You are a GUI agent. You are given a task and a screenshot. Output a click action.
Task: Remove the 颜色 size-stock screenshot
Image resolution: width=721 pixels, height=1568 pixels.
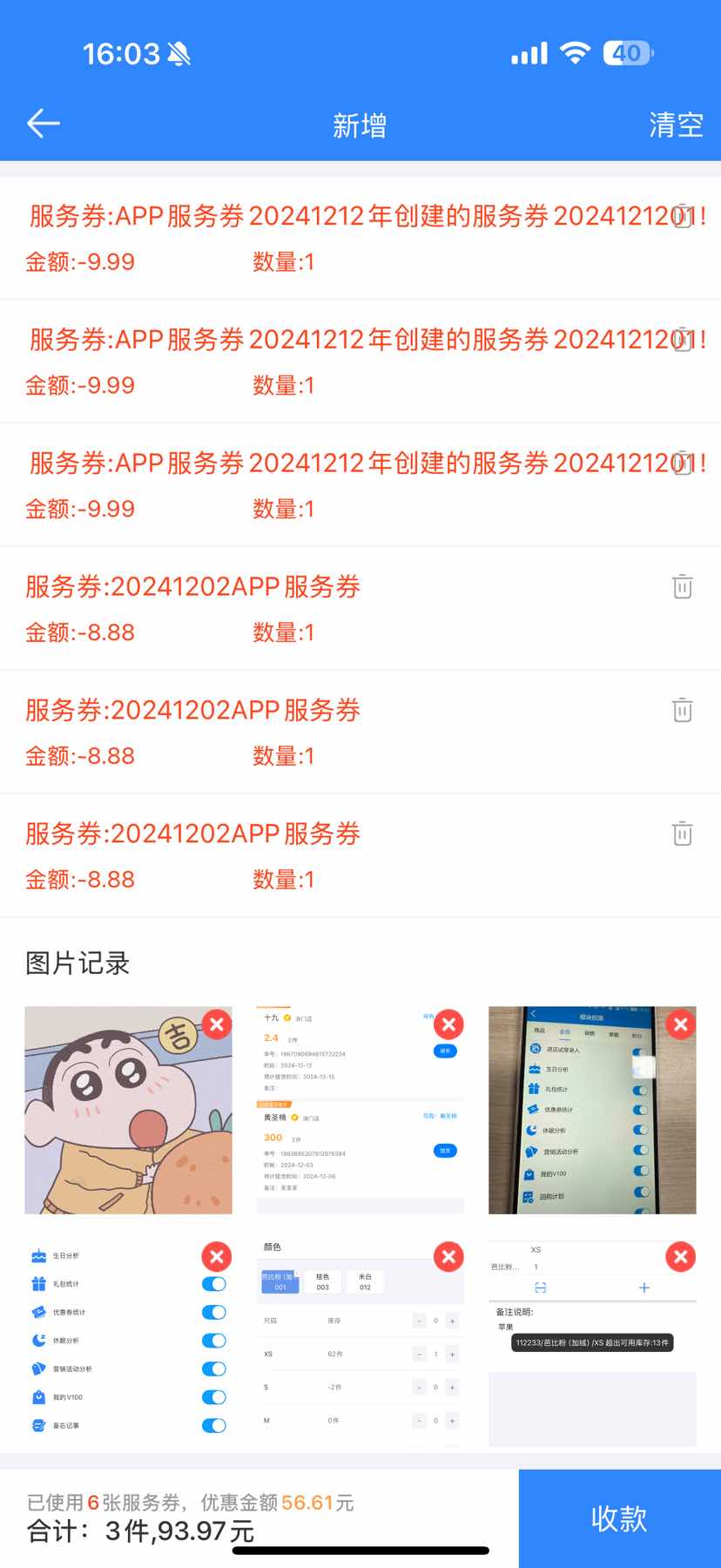pyautogui.click(x=448, y=1256)
